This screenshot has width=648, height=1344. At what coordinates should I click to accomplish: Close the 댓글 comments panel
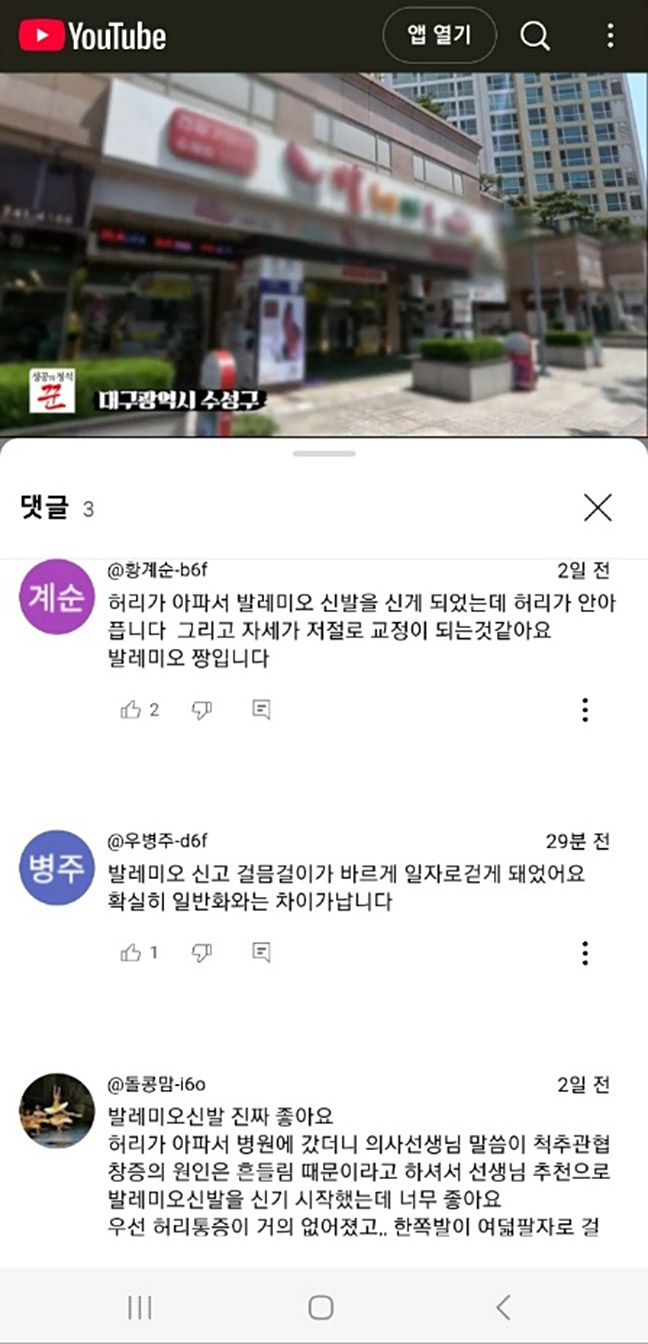[597, 508]
